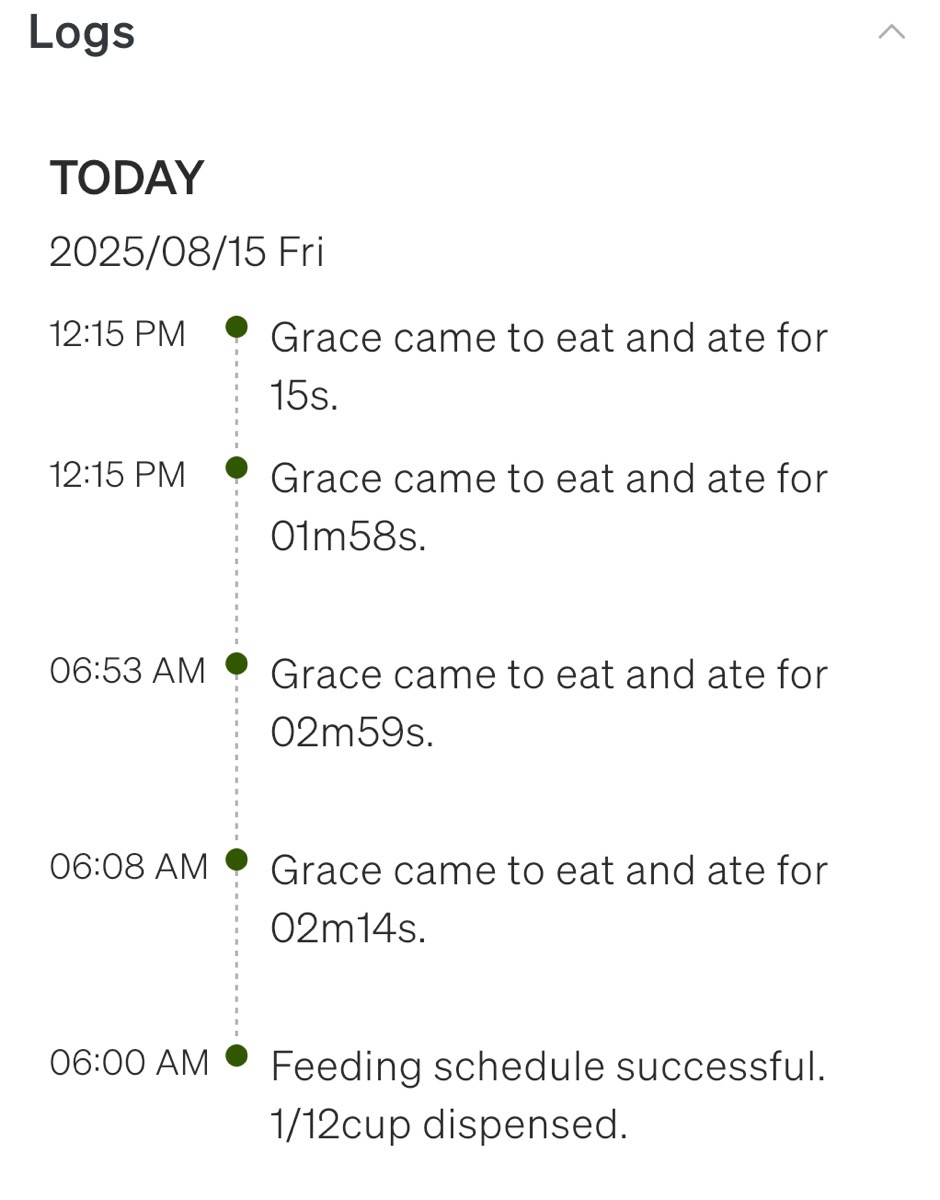The image size is (940, 1200).
Task: Tap the TODAY section header
Action: [x=128, y=178]
